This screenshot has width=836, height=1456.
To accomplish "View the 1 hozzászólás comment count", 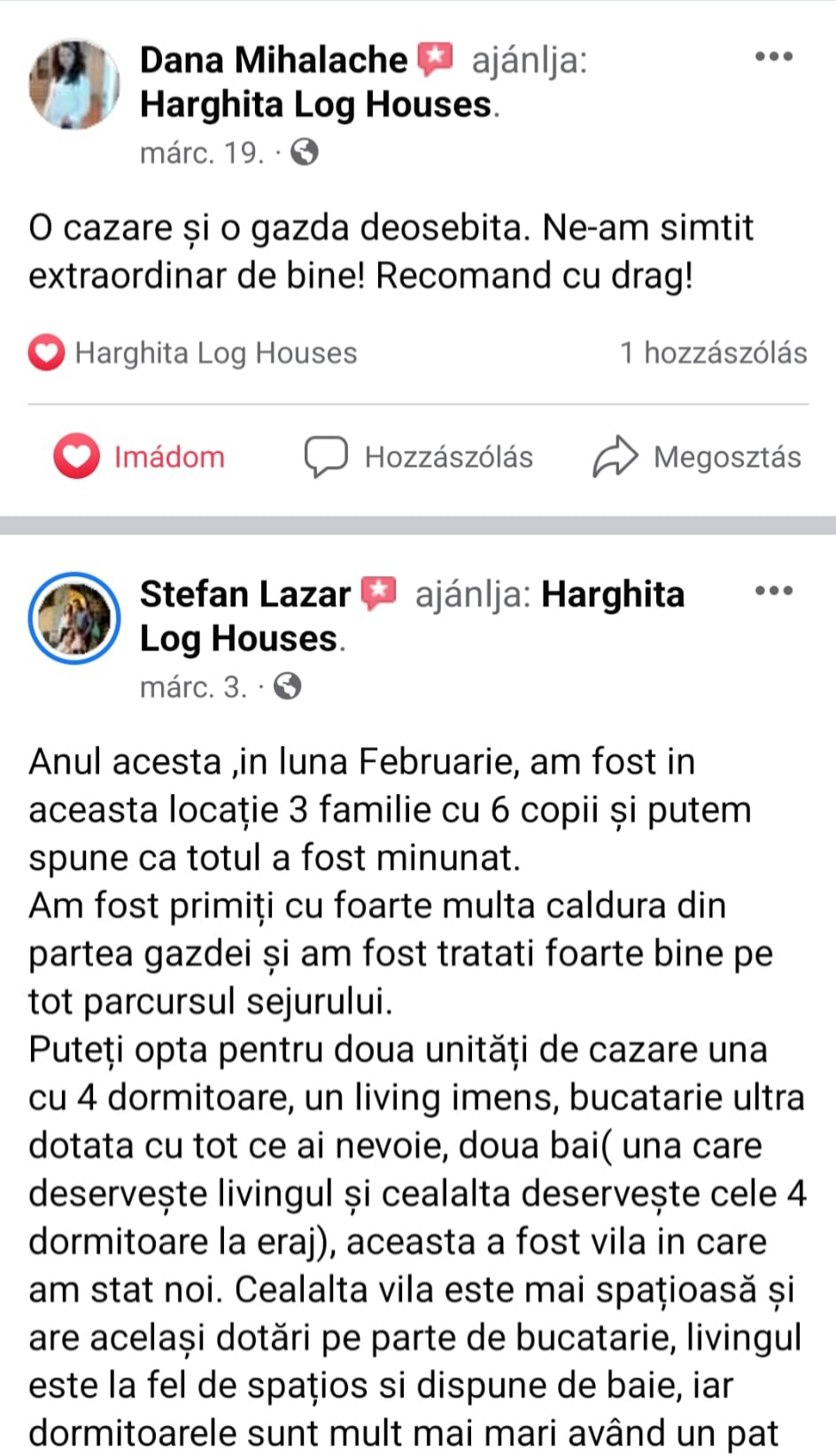I will (x=713, y=353).
